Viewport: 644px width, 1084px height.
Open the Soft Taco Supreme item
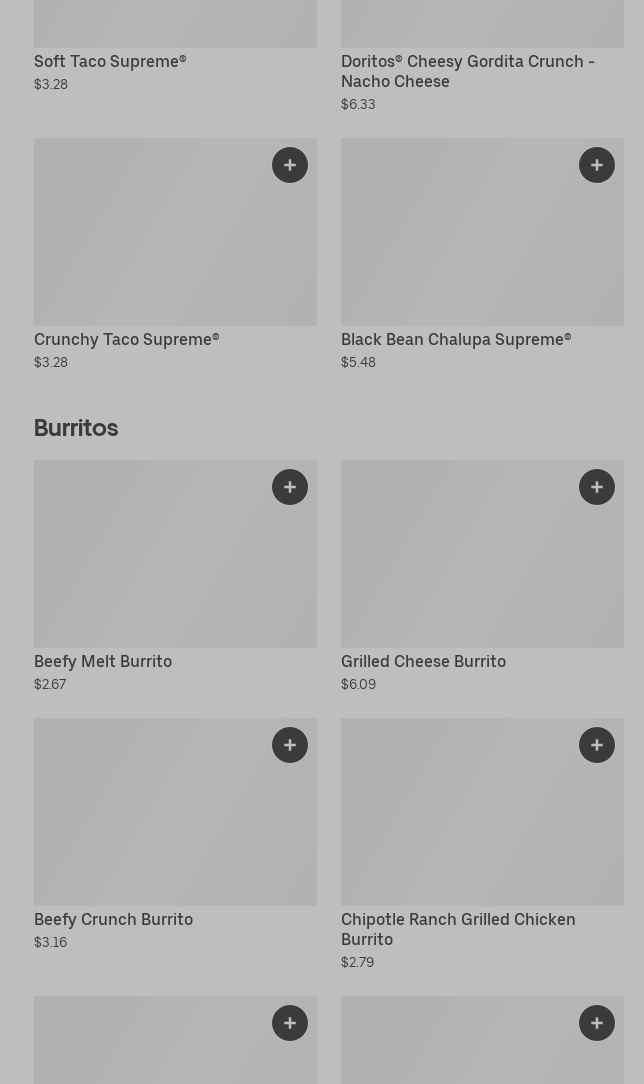[110, 61]
